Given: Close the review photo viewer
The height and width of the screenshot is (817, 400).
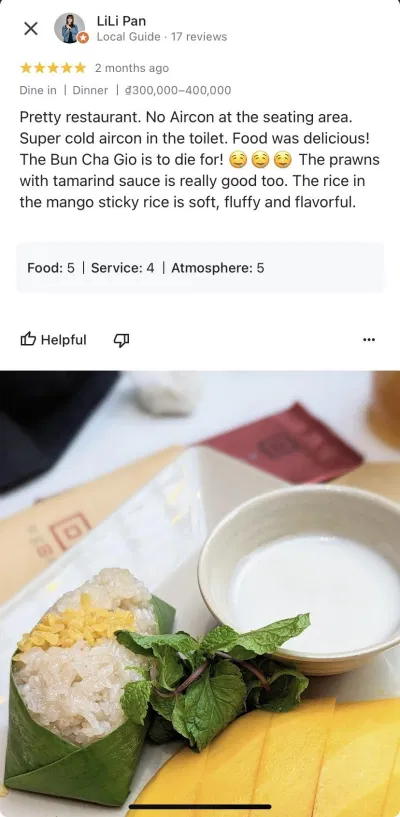Looking at the screenshot, I should point(31,29).
